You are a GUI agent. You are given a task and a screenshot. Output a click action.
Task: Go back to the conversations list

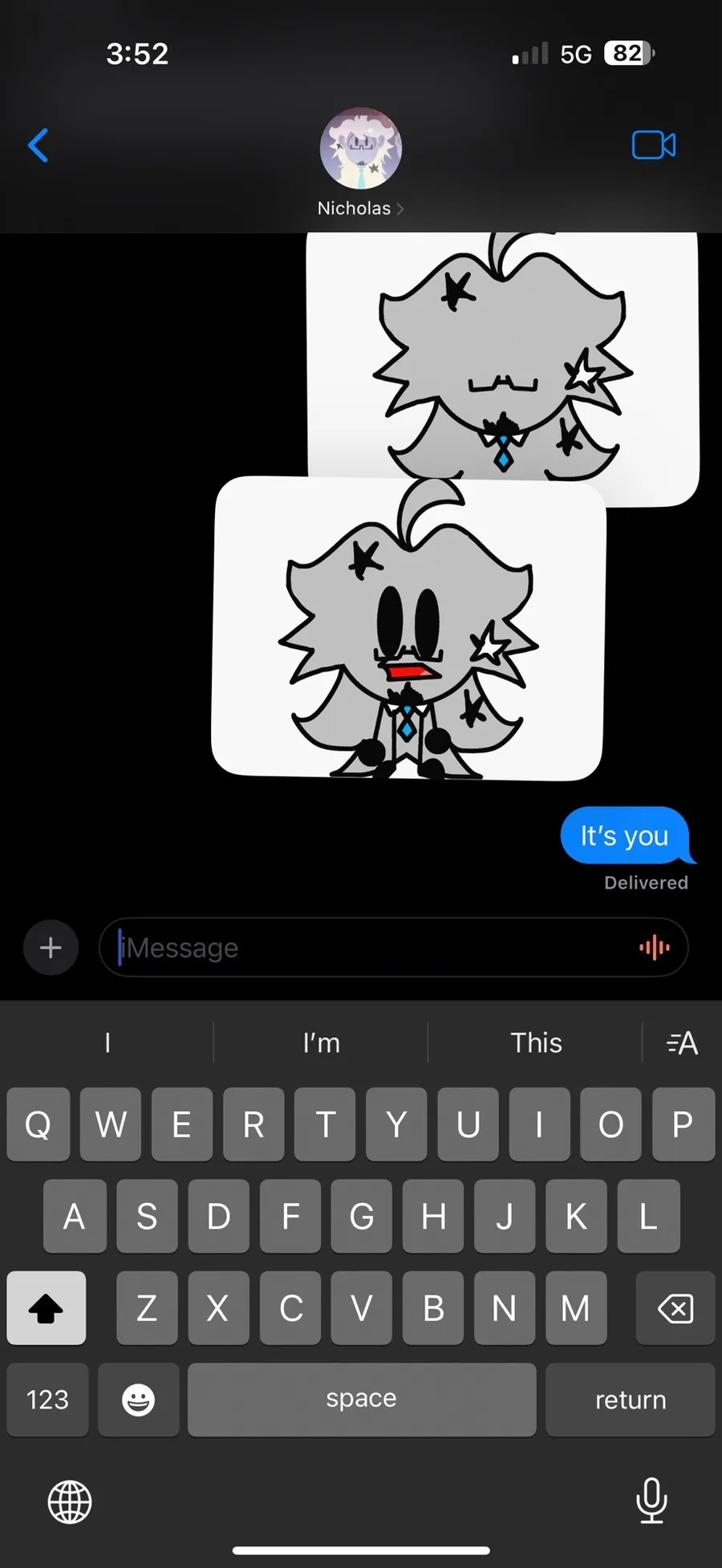tap(38, 145)
